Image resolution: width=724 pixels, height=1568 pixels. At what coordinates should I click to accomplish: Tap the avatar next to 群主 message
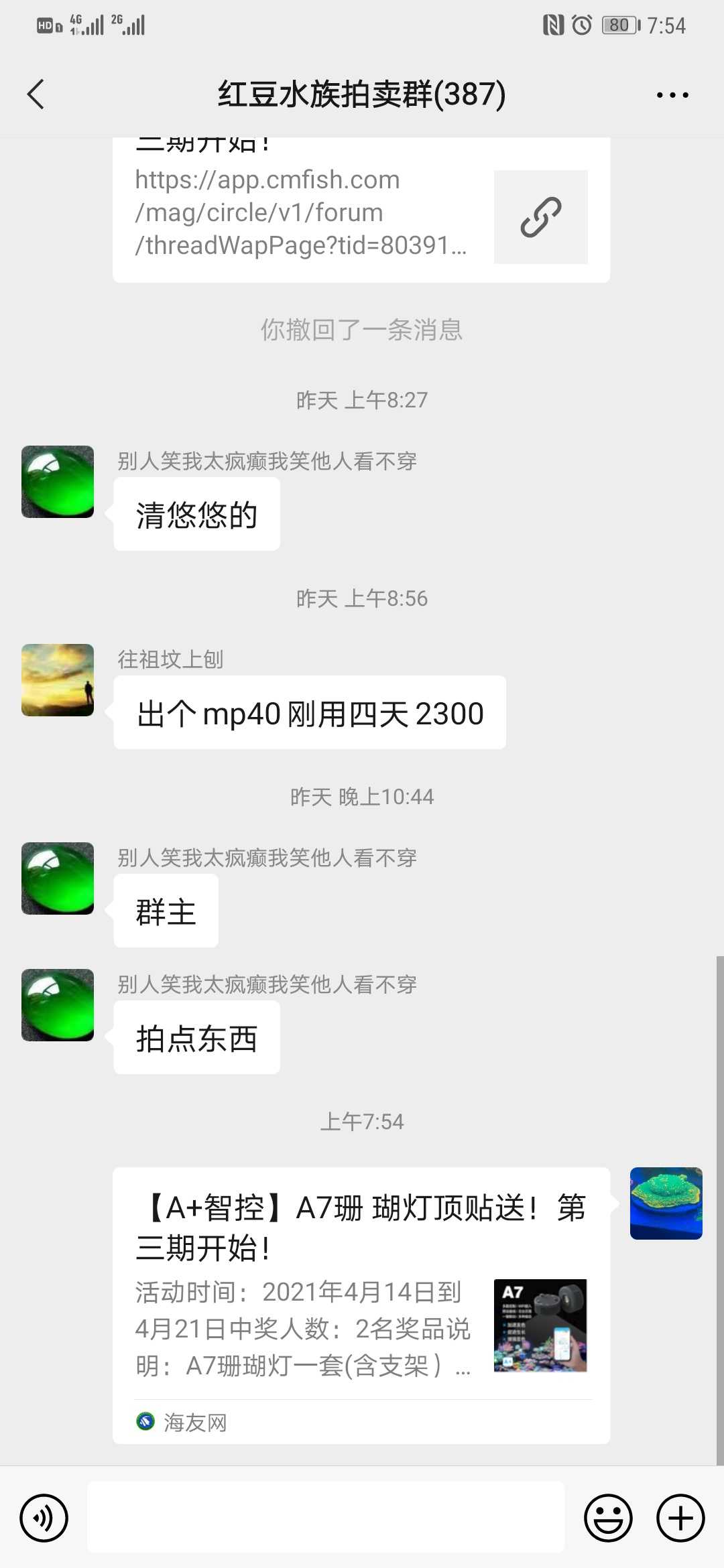[58, 878]
